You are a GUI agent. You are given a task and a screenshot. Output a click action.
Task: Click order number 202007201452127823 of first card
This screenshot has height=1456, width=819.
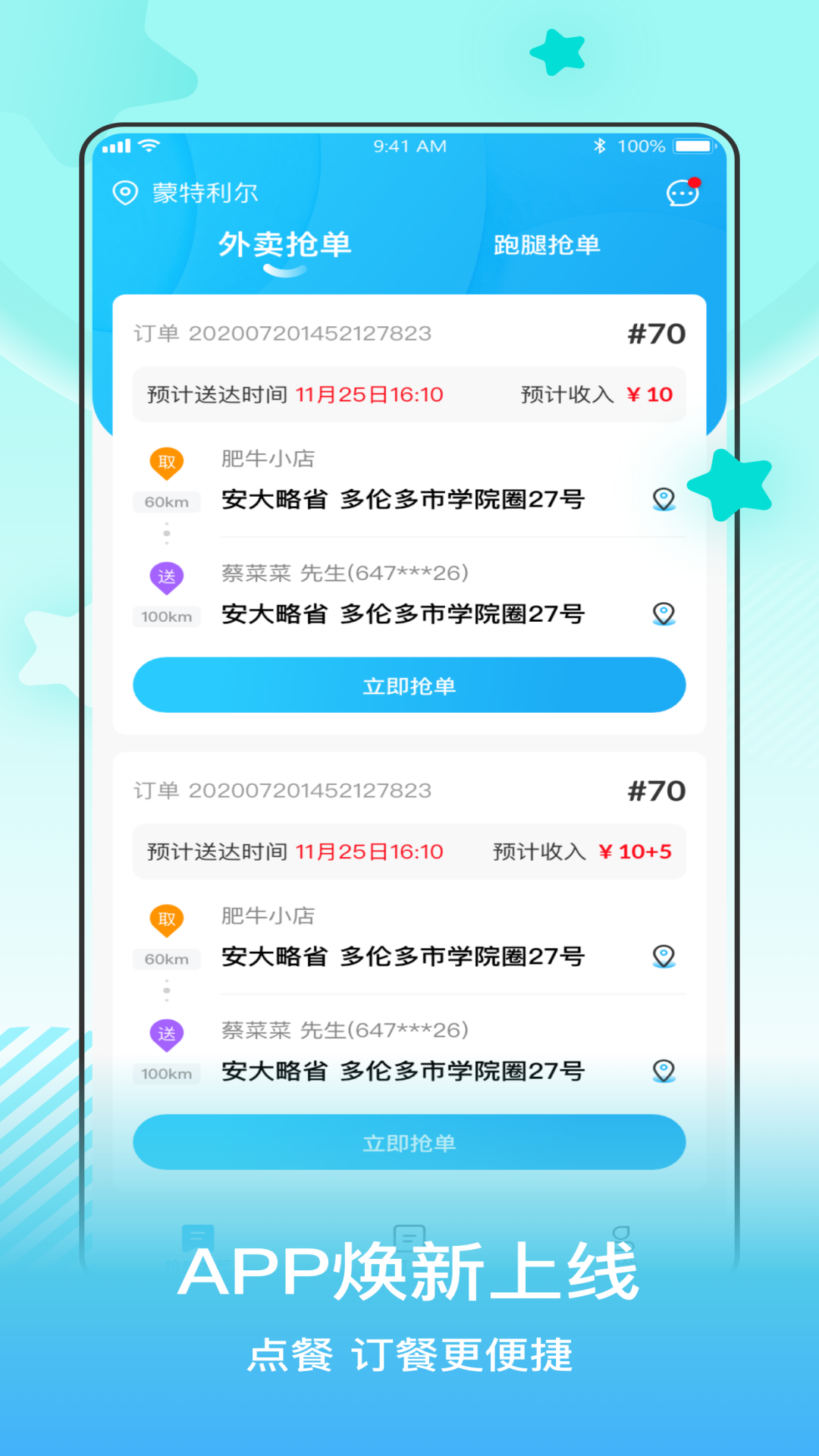(312, 333)
